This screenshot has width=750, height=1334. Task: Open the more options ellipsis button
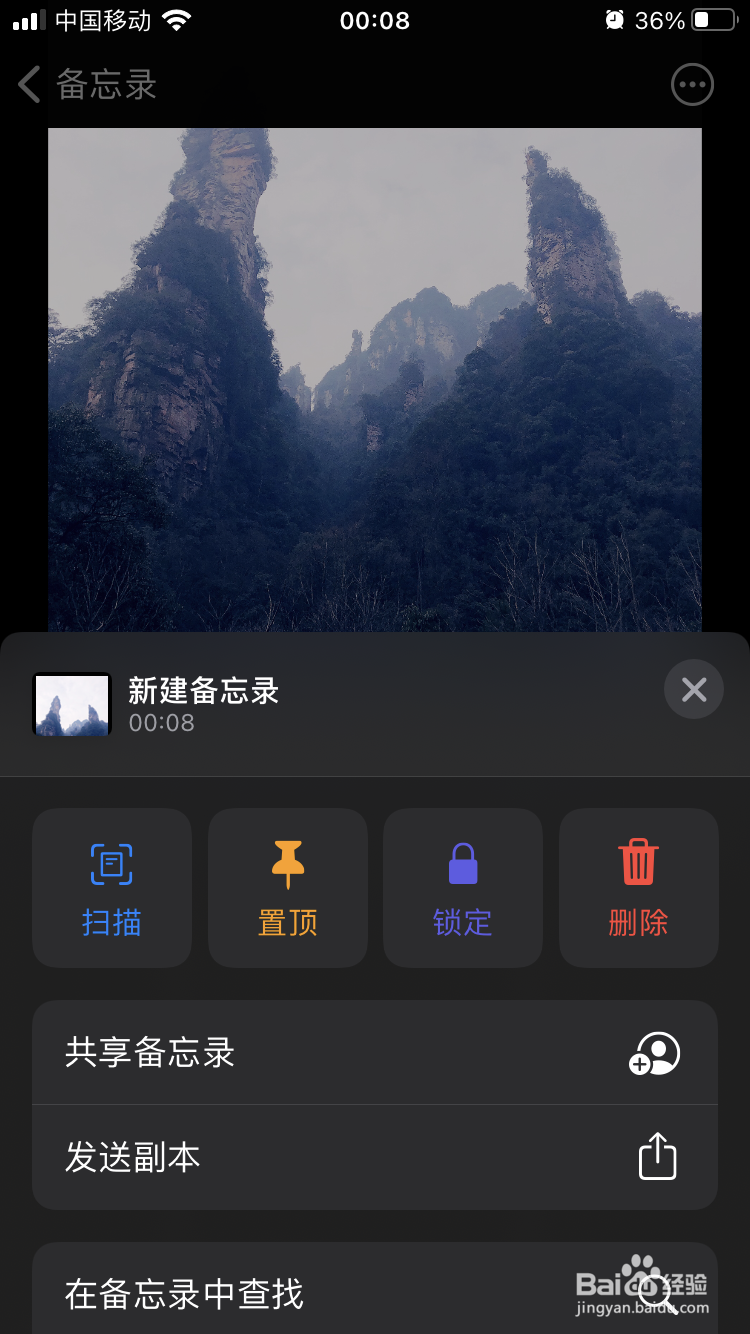(x=692, y=85)
